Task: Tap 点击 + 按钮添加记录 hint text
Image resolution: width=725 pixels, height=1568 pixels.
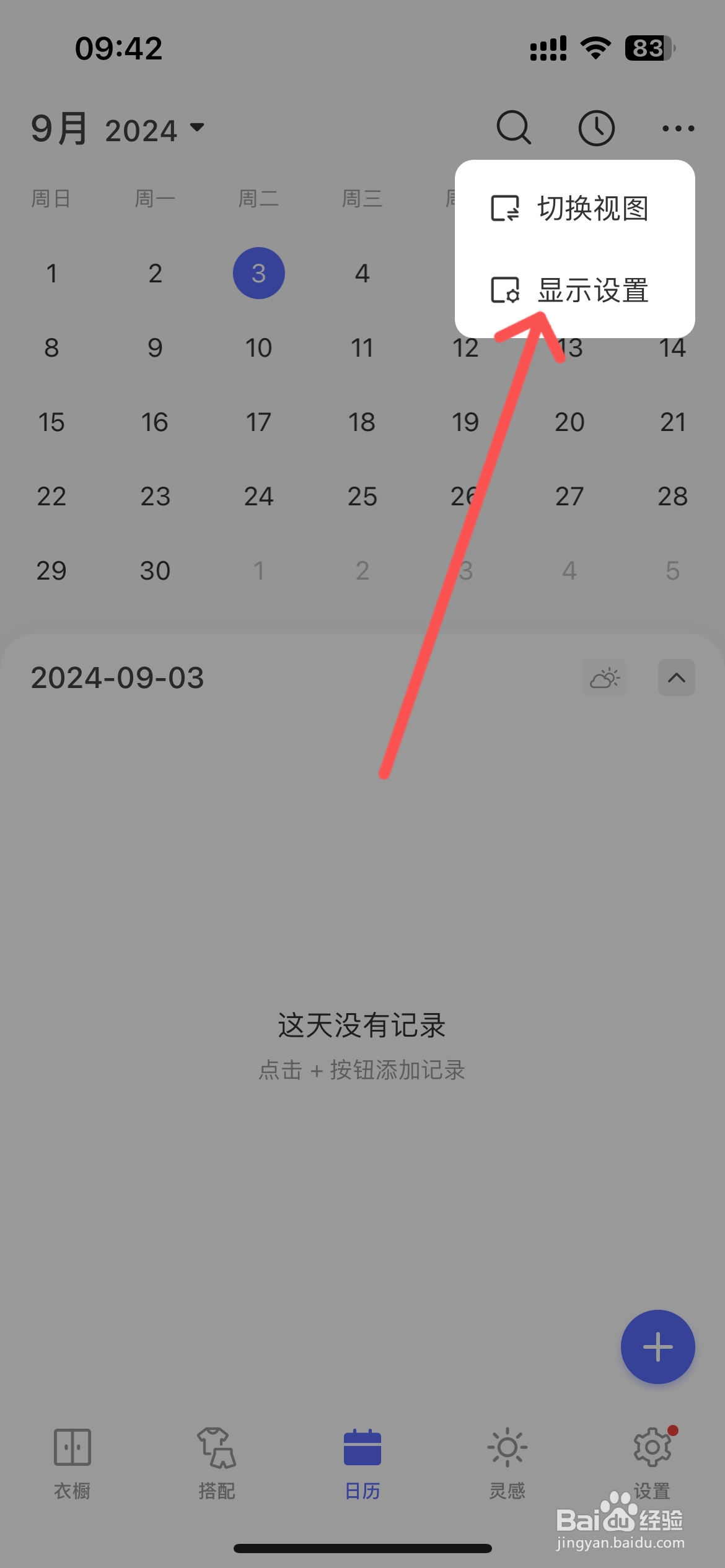Action: click(362, 1069)
